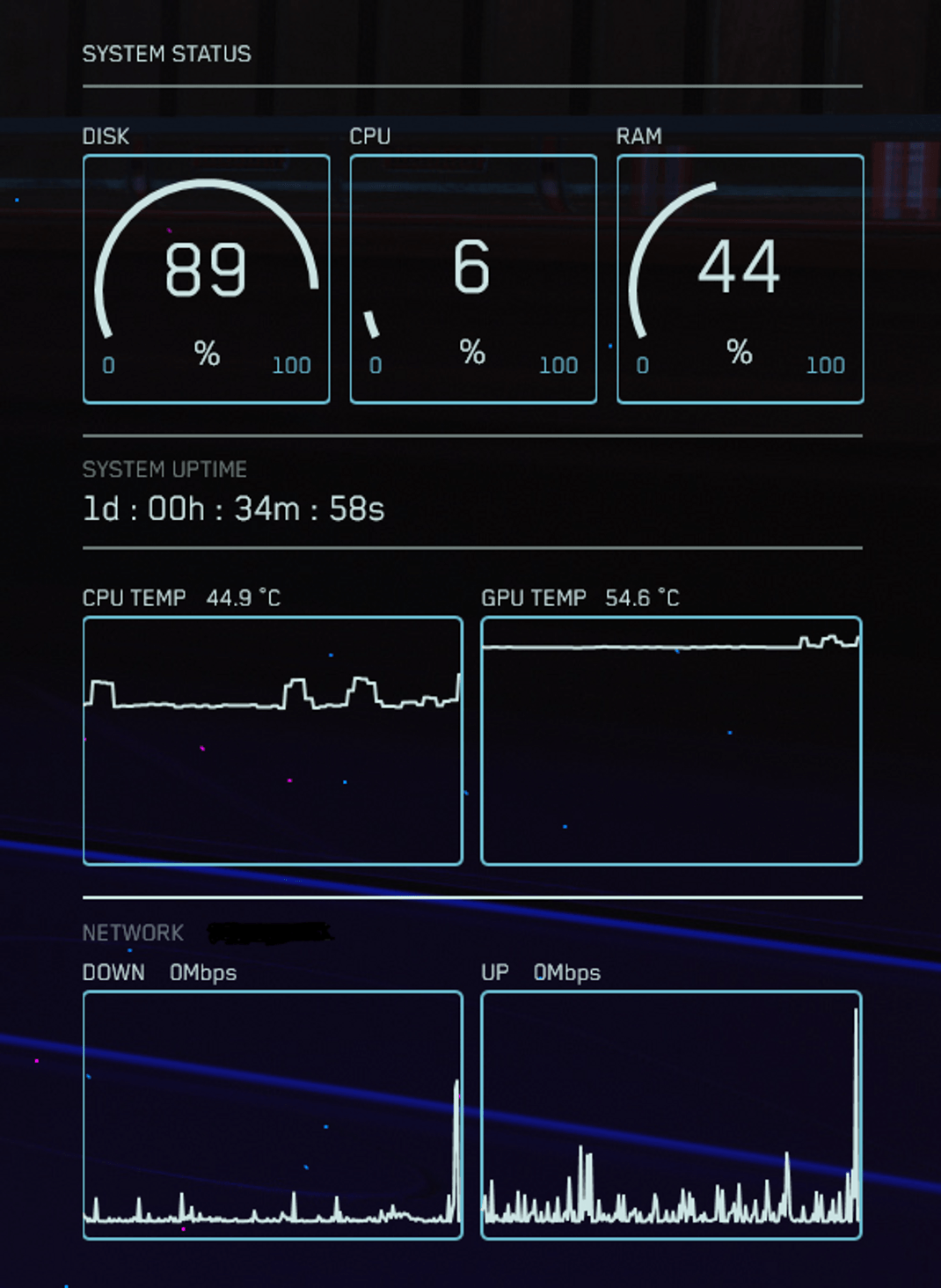The image size is (941, 1288).
Task: Click the NETWORK section label
Action: 132,933
